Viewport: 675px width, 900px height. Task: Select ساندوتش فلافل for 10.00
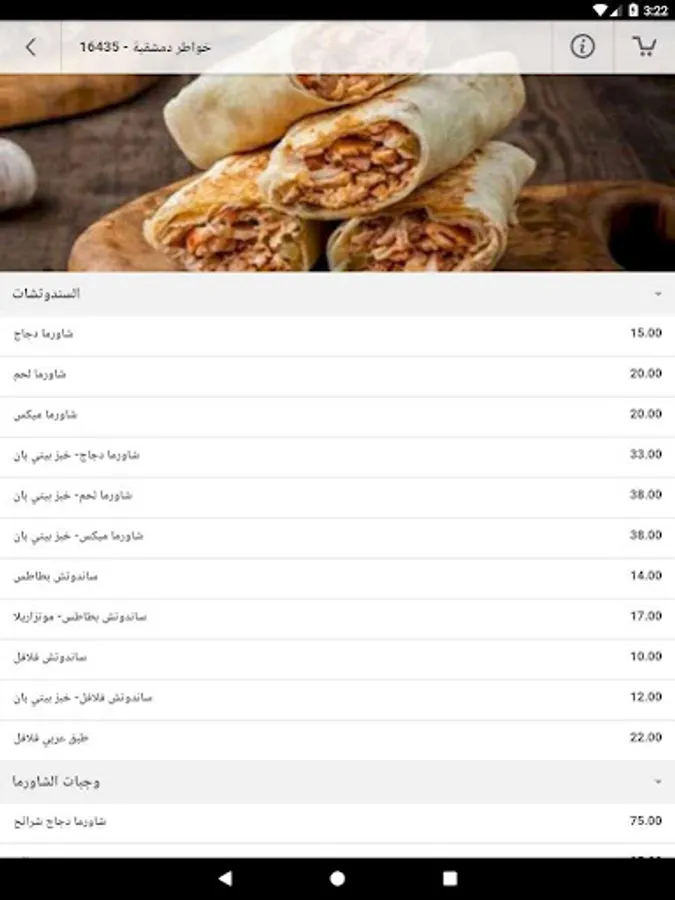click(337, 657)
